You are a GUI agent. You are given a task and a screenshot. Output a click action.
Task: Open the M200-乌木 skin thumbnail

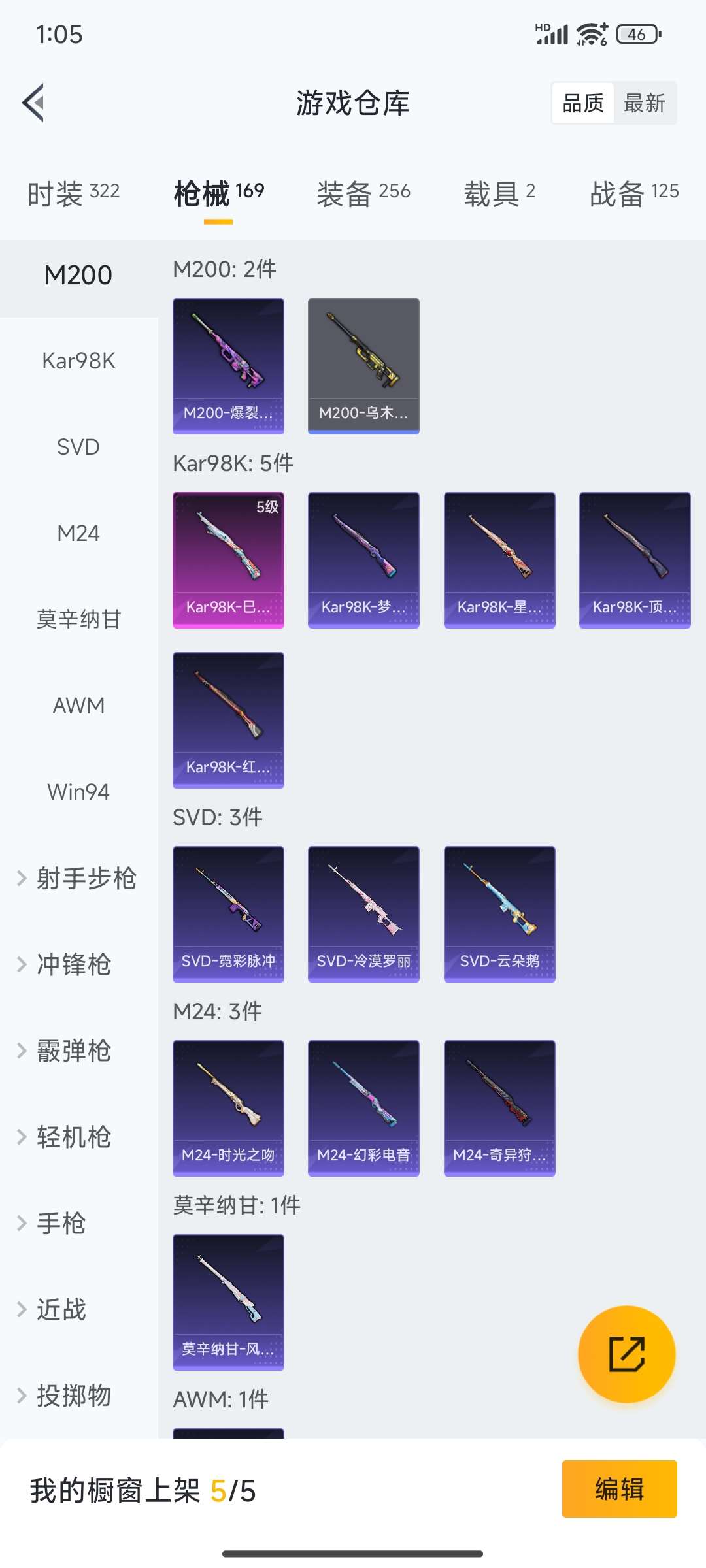coord(363,365)
